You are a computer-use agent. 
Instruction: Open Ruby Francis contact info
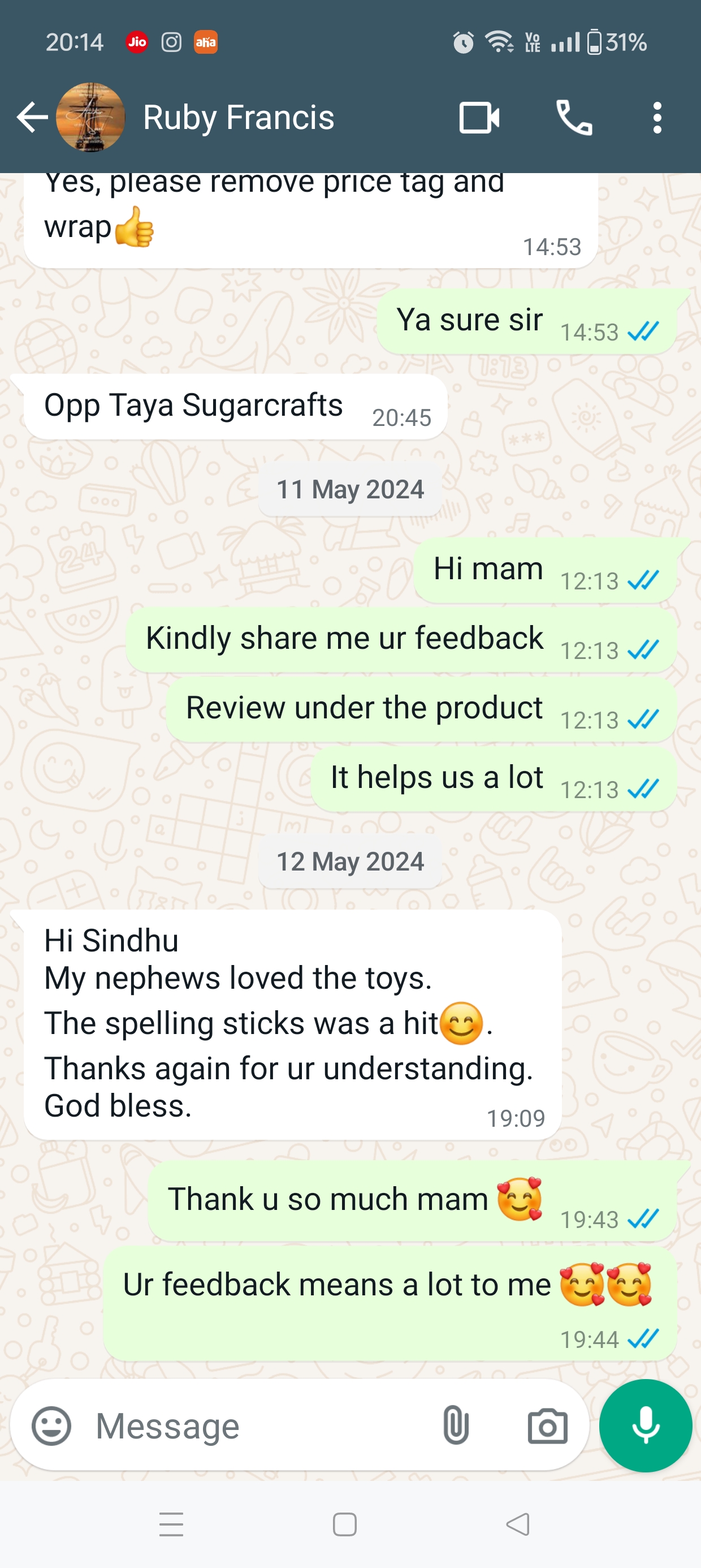[x=239, y=117]
